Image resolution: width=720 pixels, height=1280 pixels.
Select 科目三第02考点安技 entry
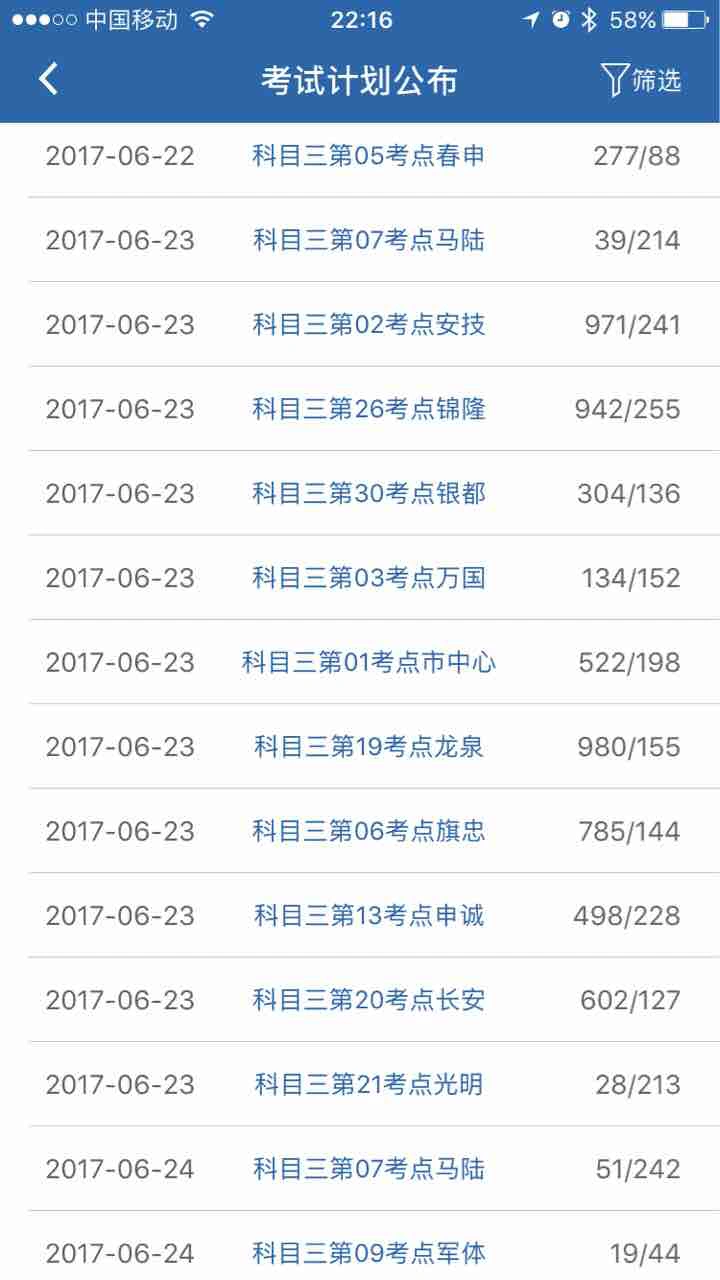click(x=368, y=325)
